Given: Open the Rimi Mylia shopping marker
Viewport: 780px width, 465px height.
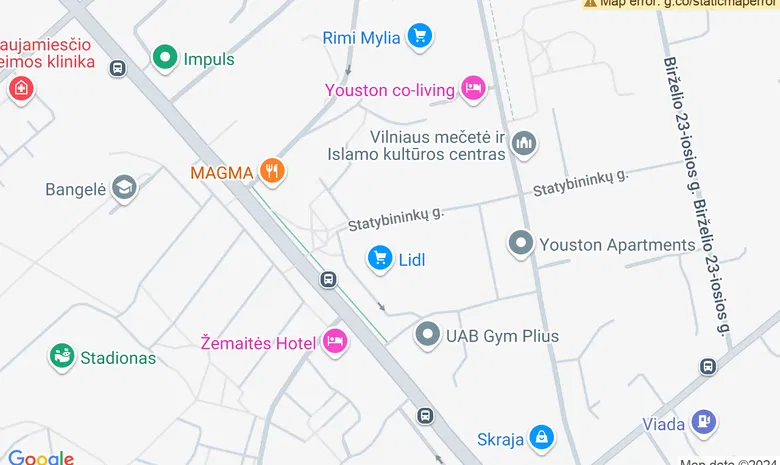Looking at the screenshot, I should 420,38.
